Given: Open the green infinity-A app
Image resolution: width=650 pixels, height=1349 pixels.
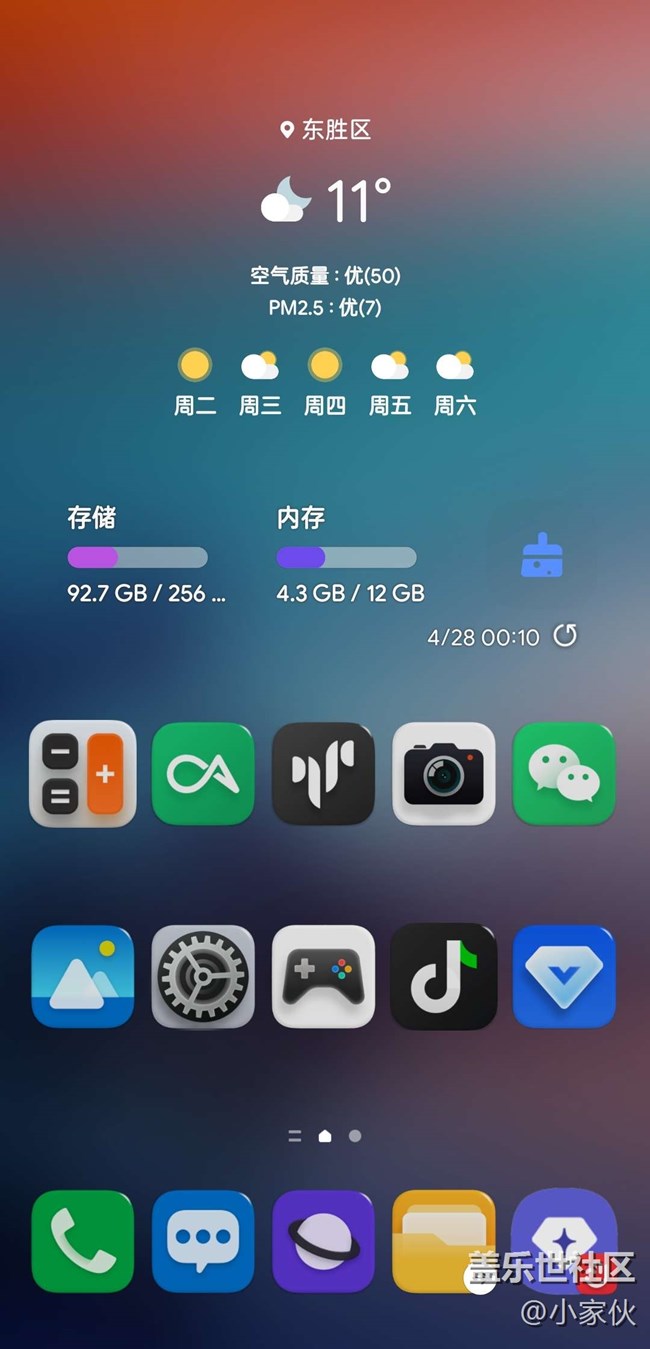Looking at the screenshot, I should tap(203, 774).
